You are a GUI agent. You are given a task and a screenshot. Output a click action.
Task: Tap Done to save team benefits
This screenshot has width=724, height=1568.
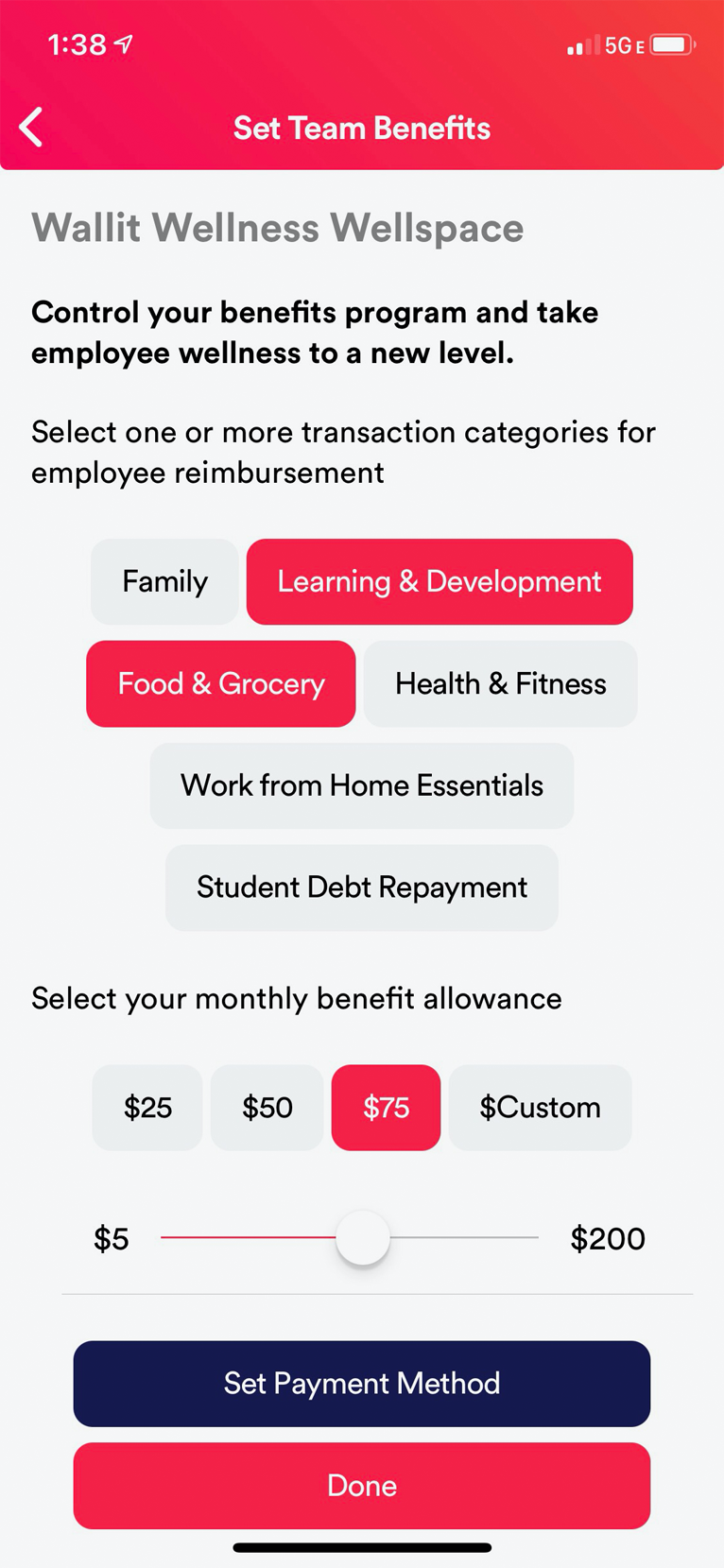(362, 1486)
